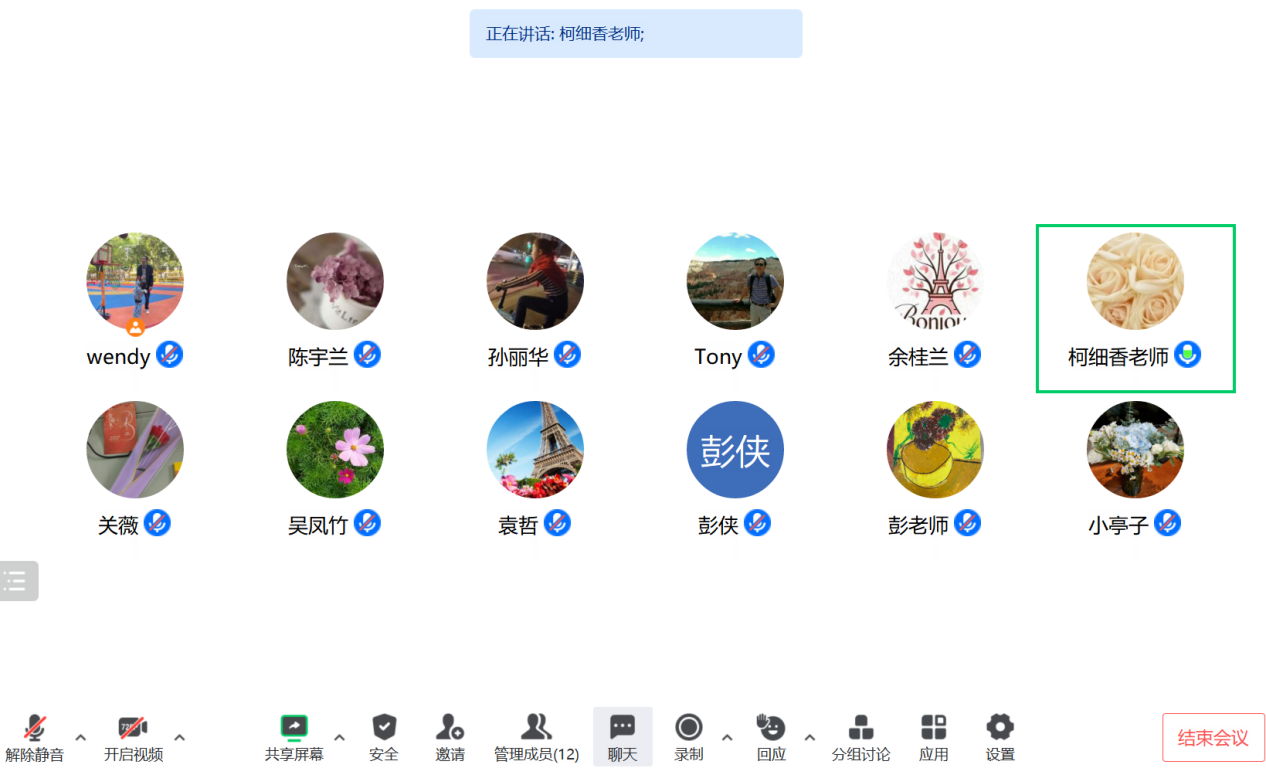Open the 应用 apps menu
This screenshot has height=768, width=1266.
click(x=933, y=737)
